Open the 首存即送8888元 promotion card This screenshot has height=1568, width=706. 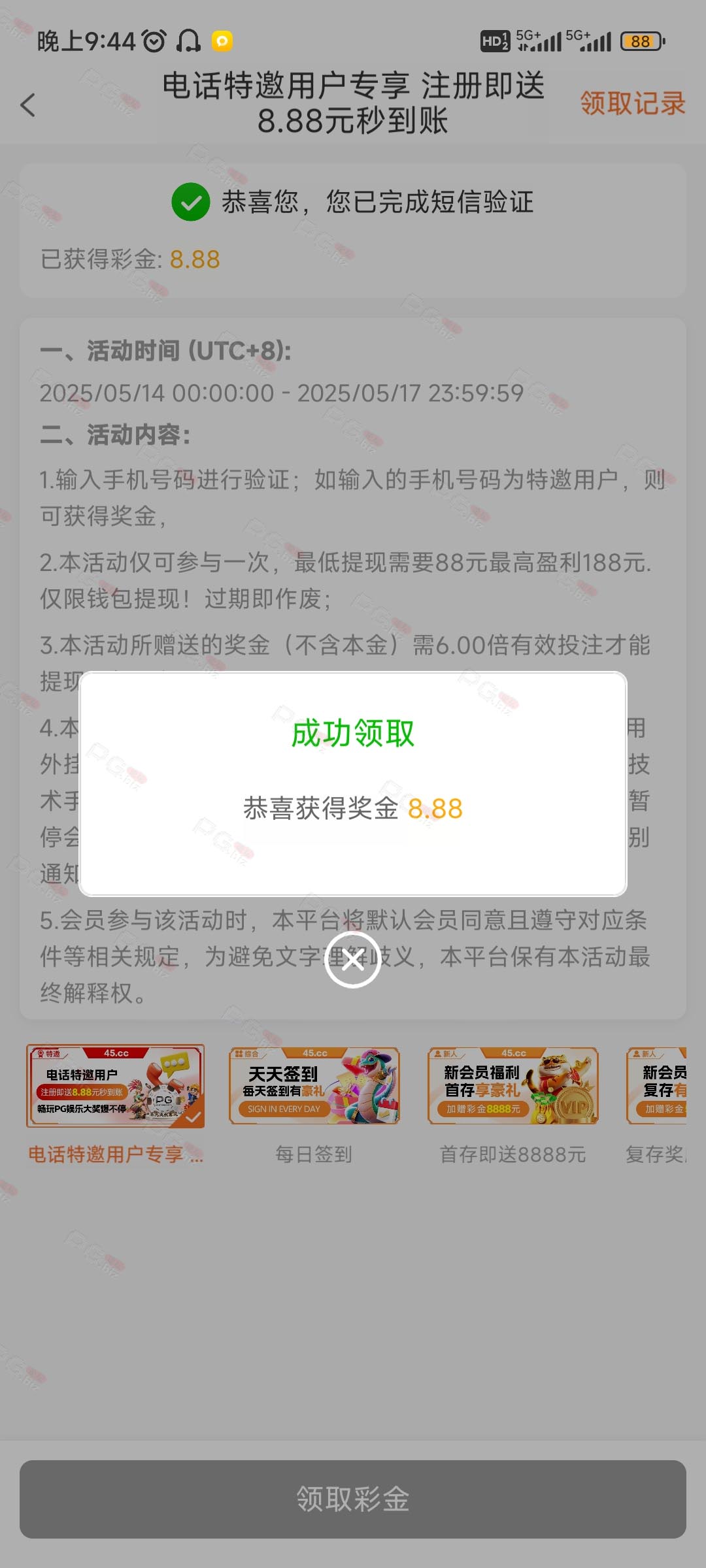pyautogui.click(x=513, y=1105)
